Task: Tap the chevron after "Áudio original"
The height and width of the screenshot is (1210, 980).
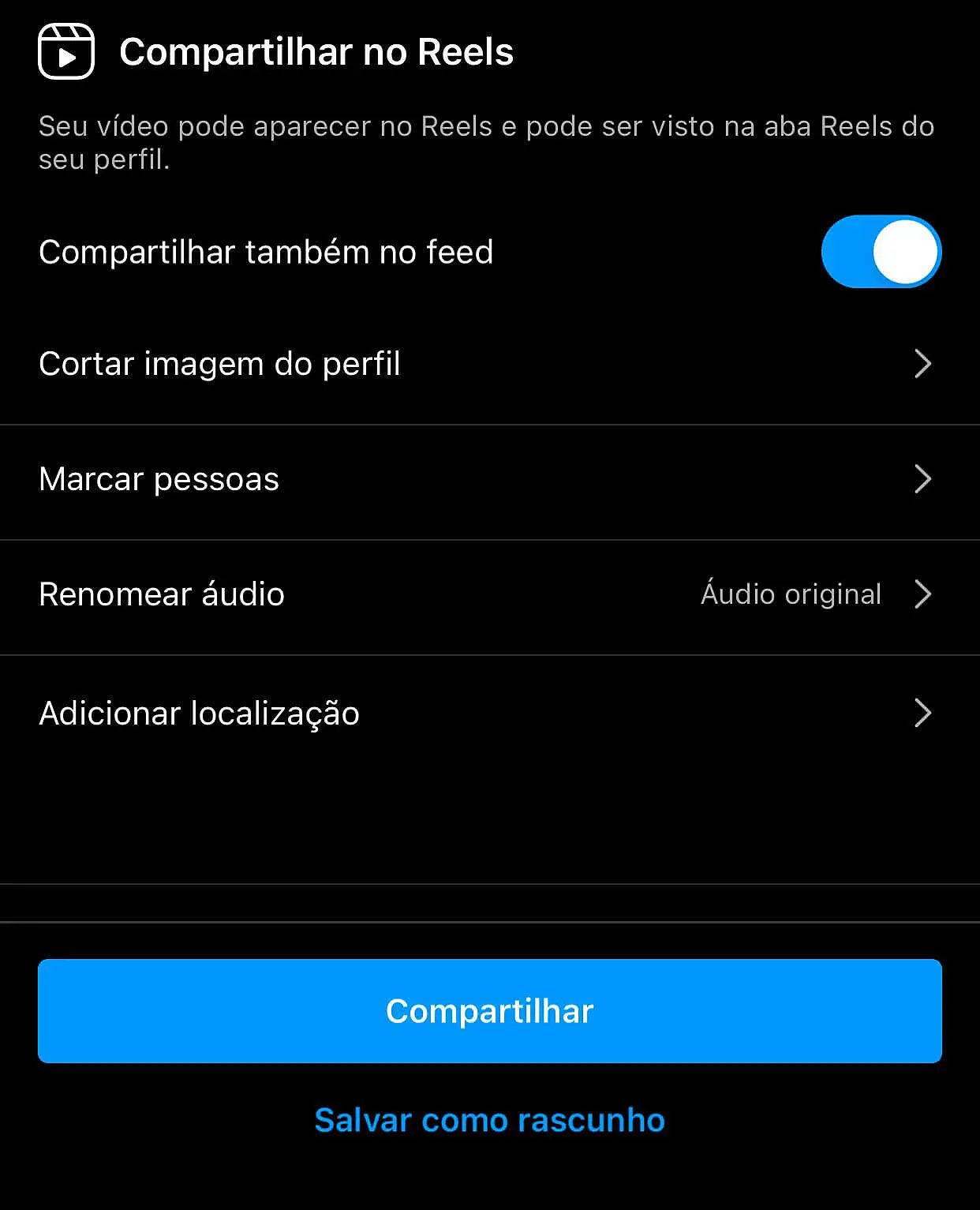Action: click(923, 595)
